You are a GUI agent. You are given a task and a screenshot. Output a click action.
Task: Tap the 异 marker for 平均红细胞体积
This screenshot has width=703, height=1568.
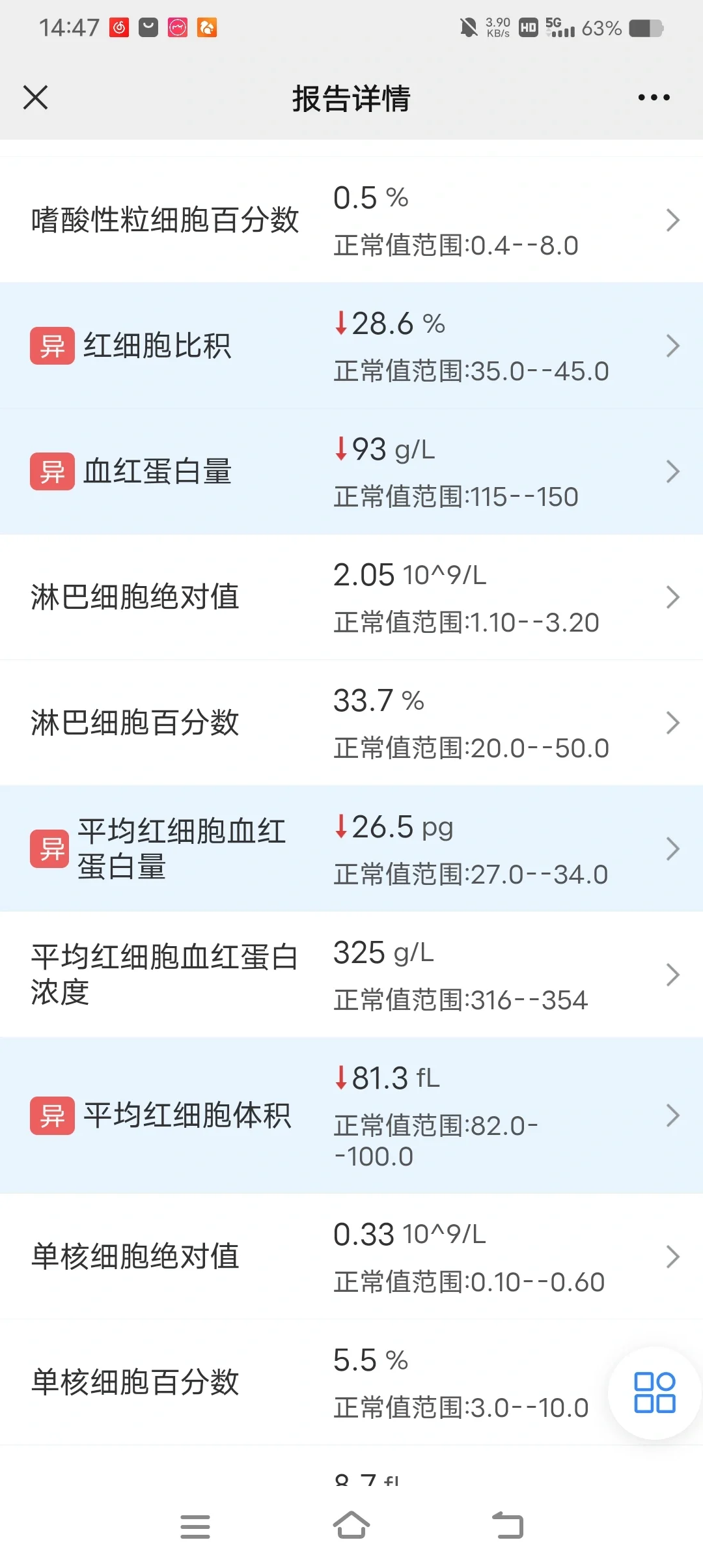click(51, 1115)
